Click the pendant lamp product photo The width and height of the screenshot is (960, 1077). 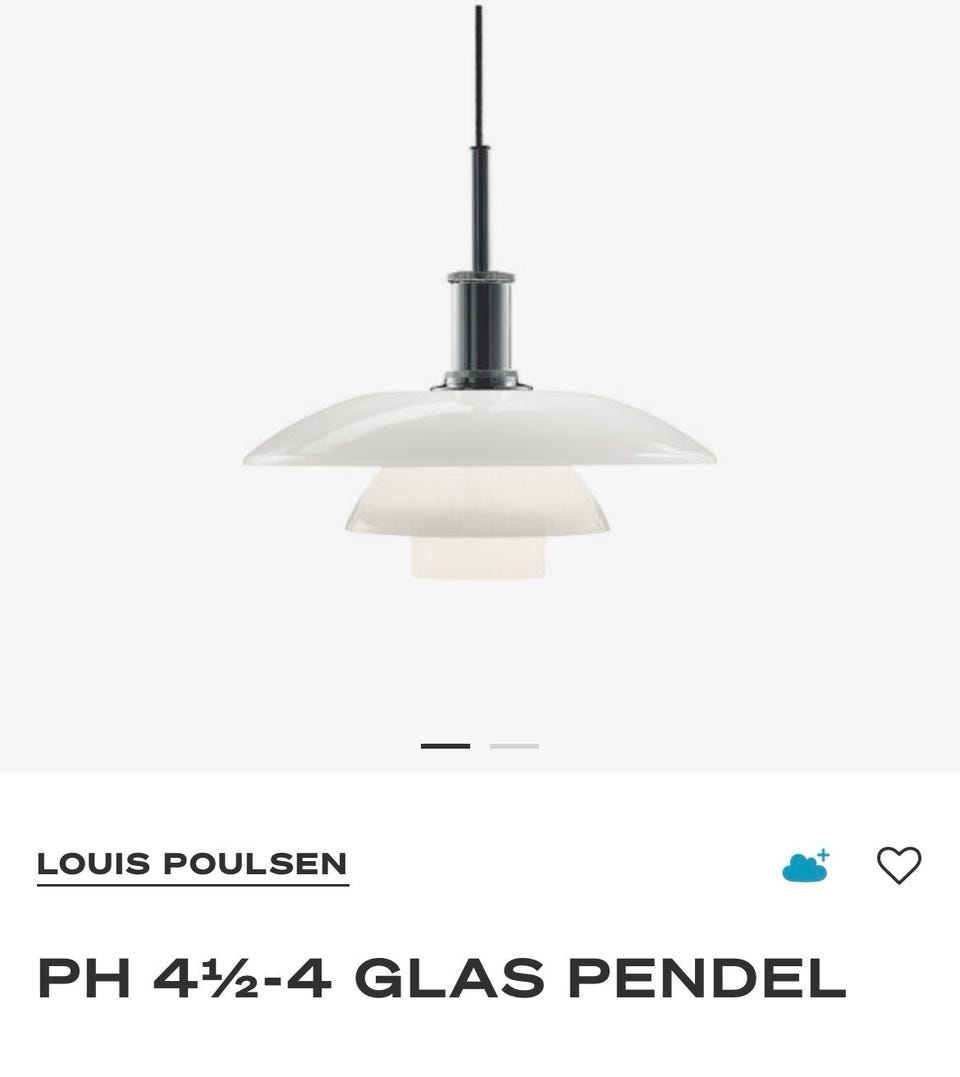(480, 400)
